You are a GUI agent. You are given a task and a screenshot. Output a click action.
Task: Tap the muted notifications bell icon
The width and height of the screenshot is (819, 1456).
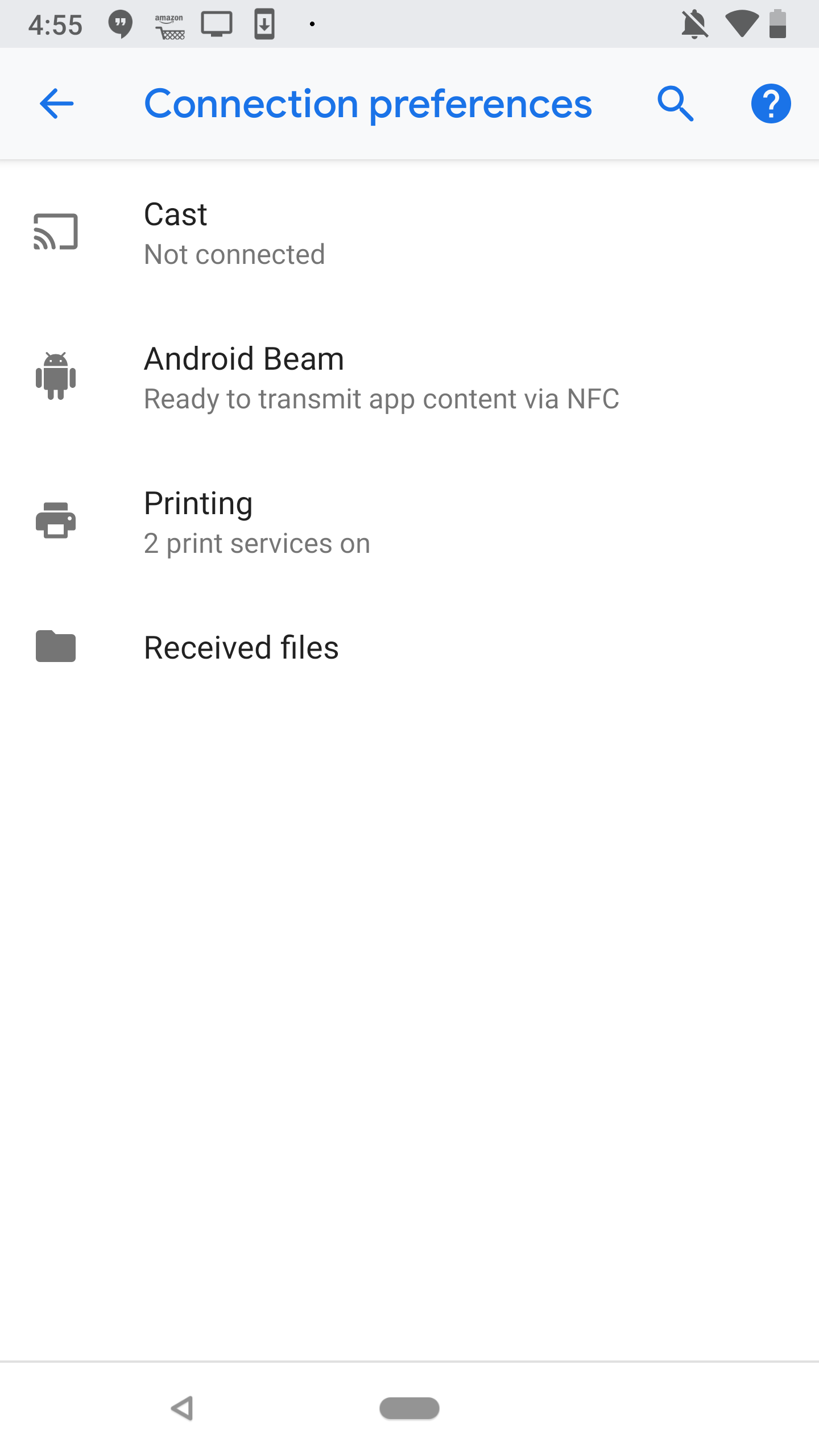pyautogui.click(x=695, y=24)
